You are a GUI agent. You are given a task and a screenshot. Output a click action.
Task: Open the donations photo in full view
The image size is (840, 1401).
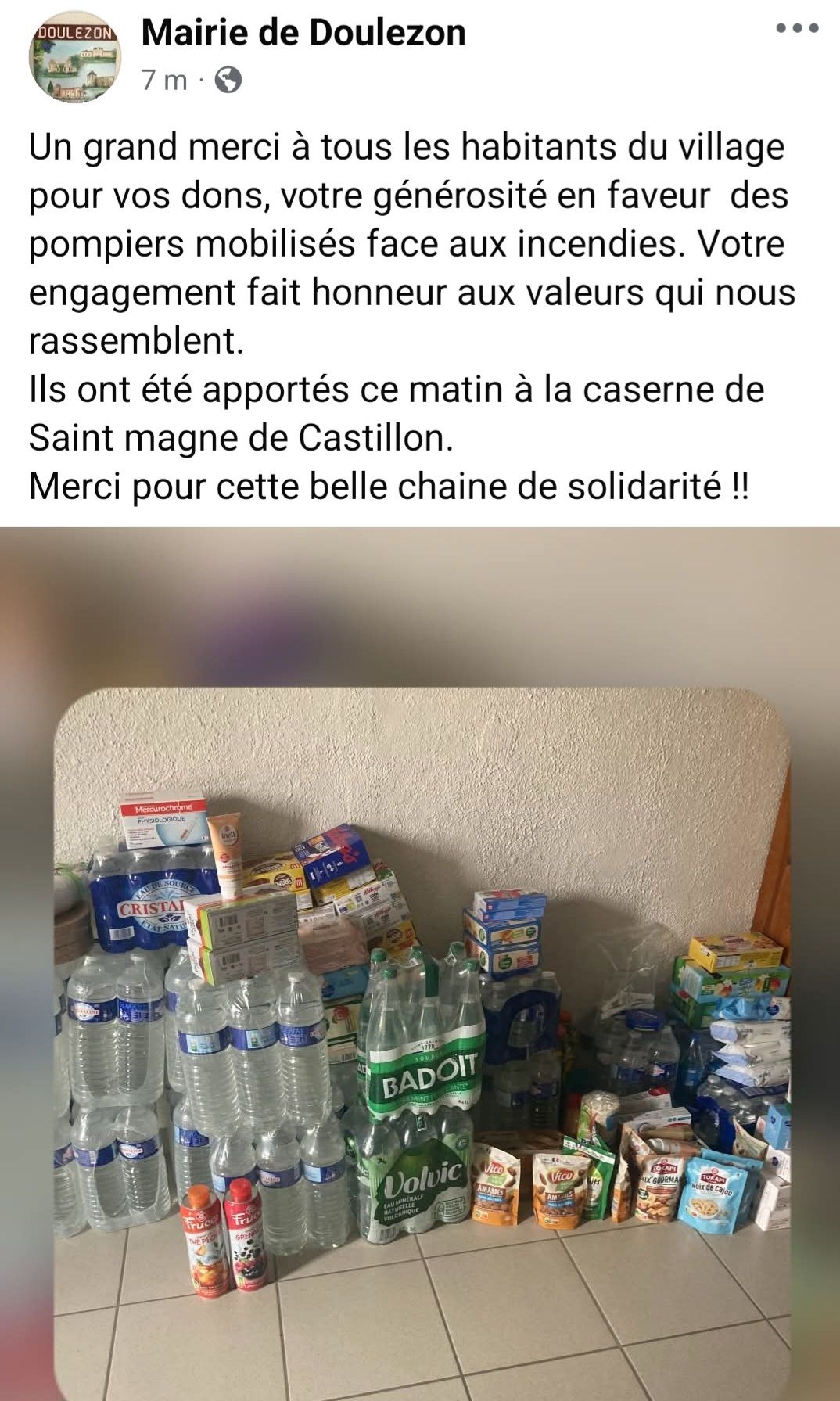click(x=420, y=964)
